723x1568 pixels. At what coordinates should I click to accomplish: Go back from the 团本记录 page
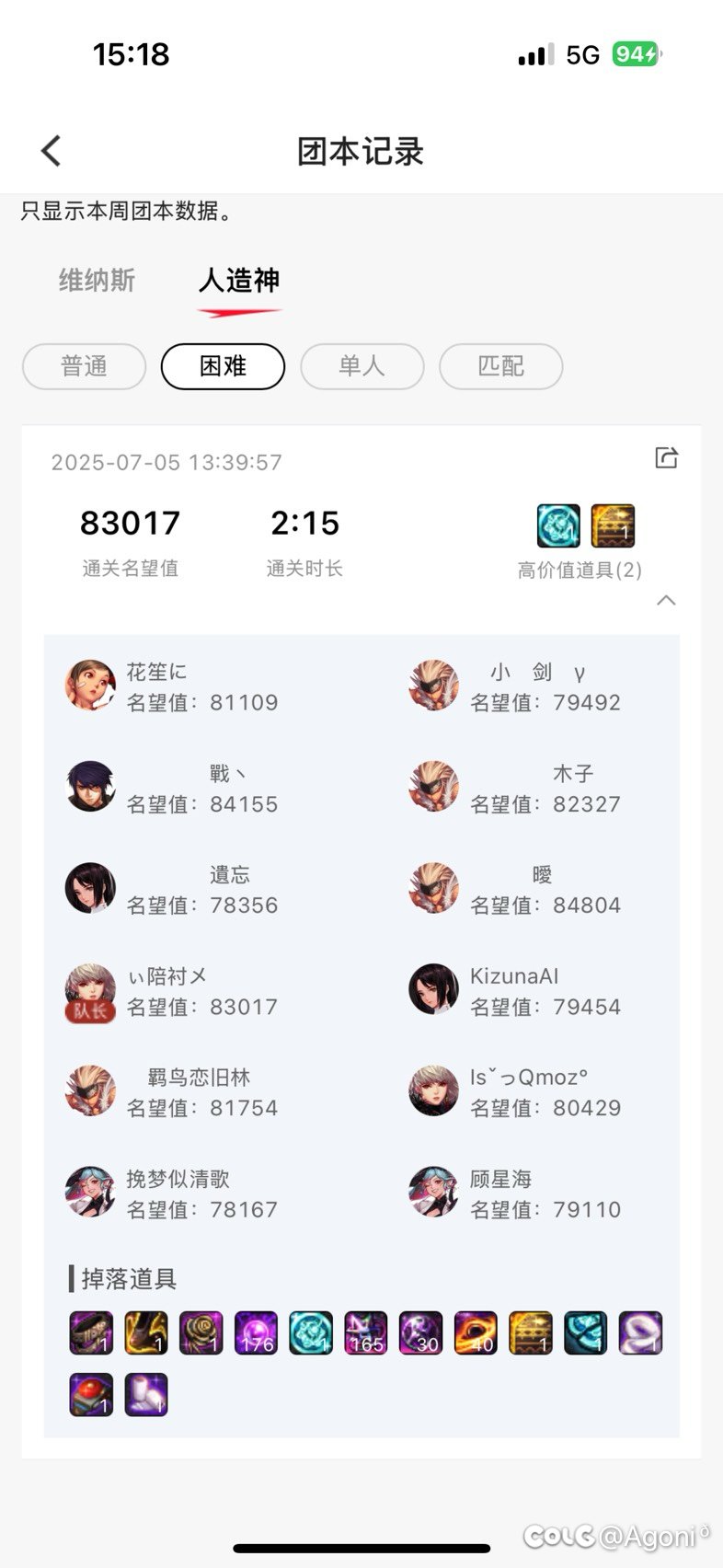52,151
